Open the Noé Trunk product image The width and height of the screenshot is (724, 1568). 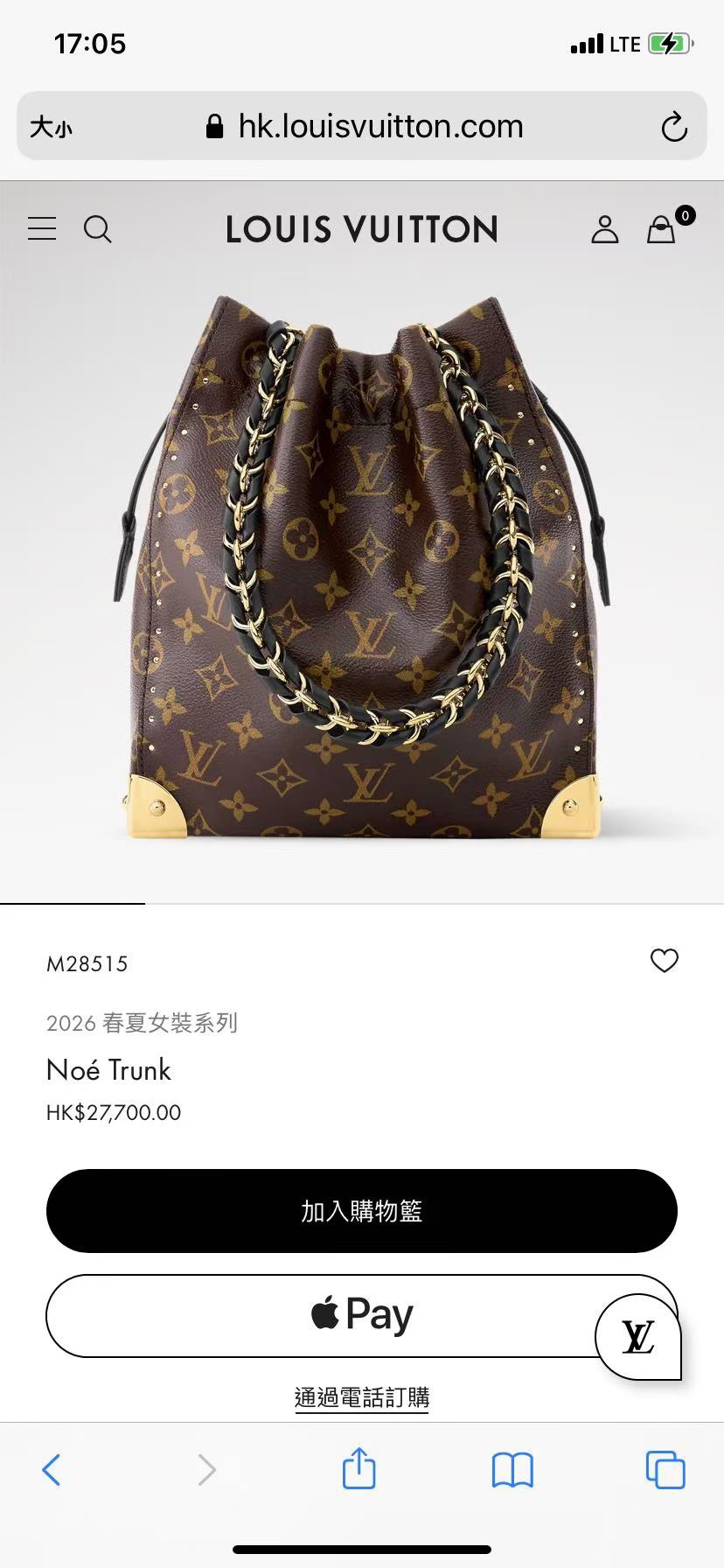pyautogui.click(x=362, y=565)
